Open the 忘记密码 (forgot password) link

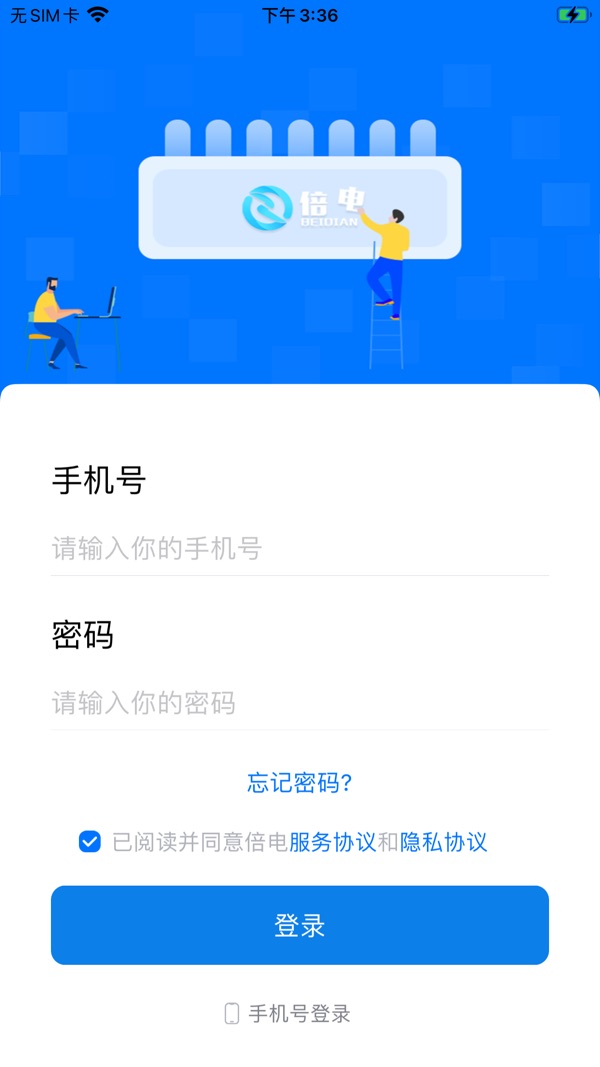click(x=299, y=783)
